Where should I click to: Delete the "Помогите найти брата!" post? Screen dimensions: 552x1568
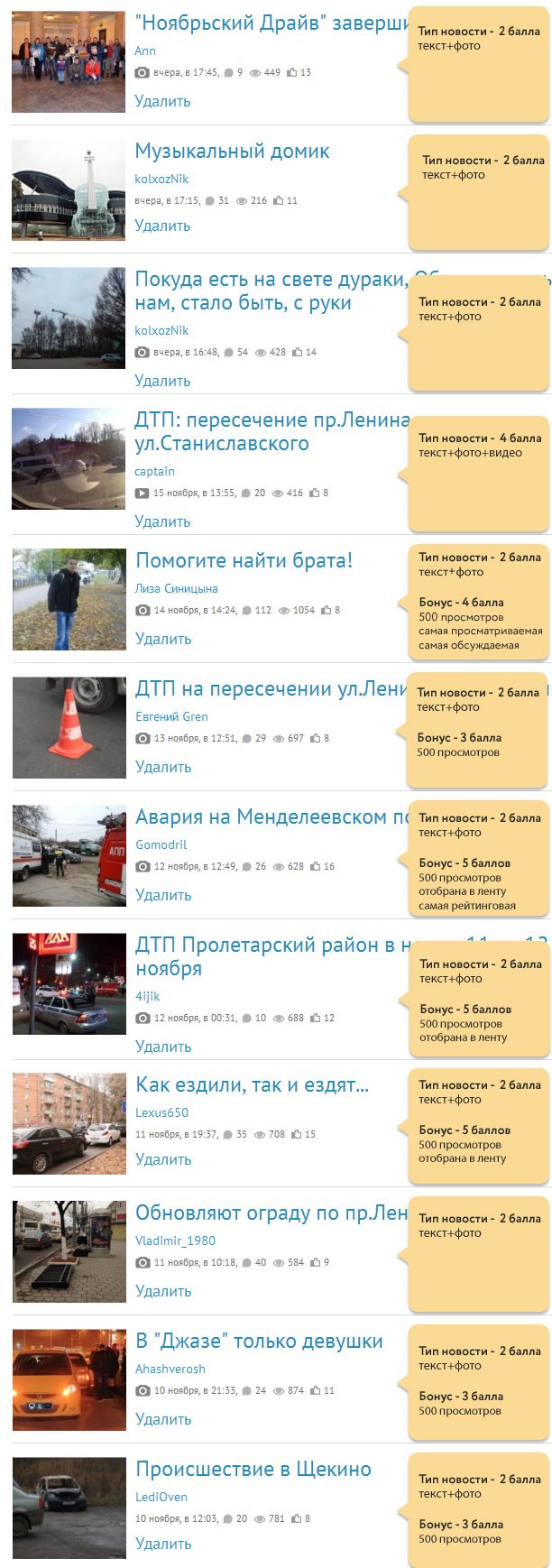pos(162,639)
